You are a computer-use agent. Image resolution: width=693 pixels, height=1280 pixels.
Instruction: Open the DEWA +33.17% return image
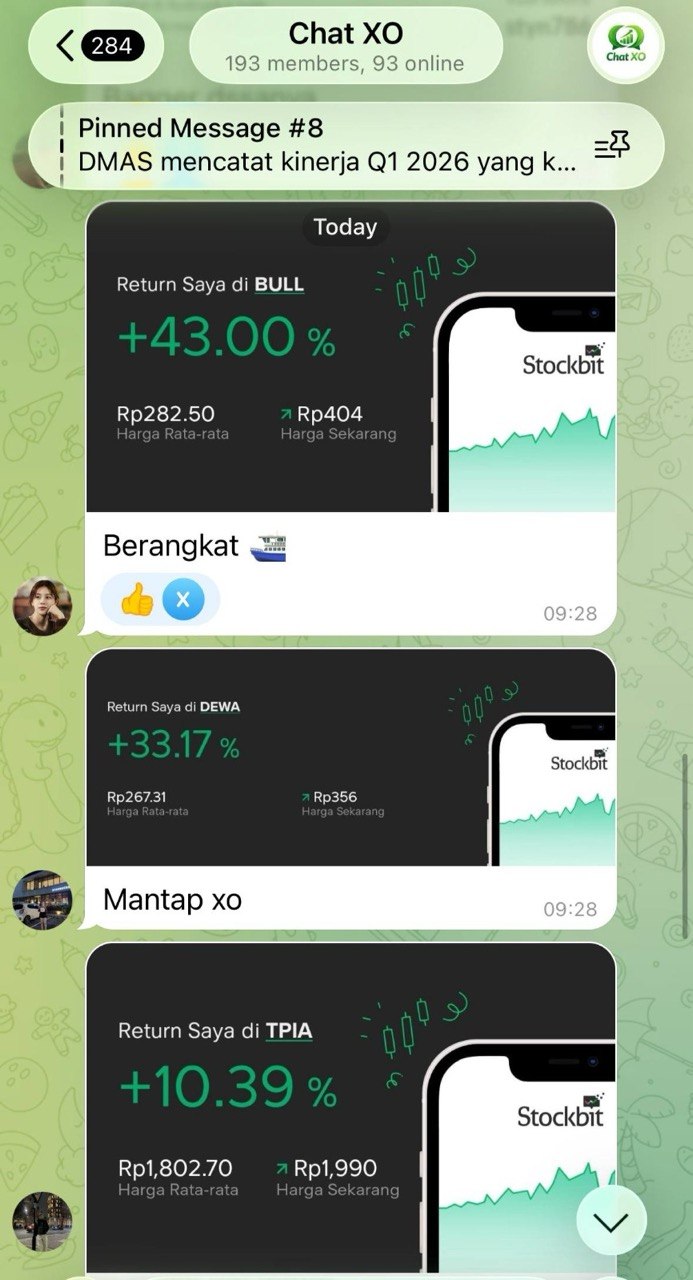coord(351,758)
